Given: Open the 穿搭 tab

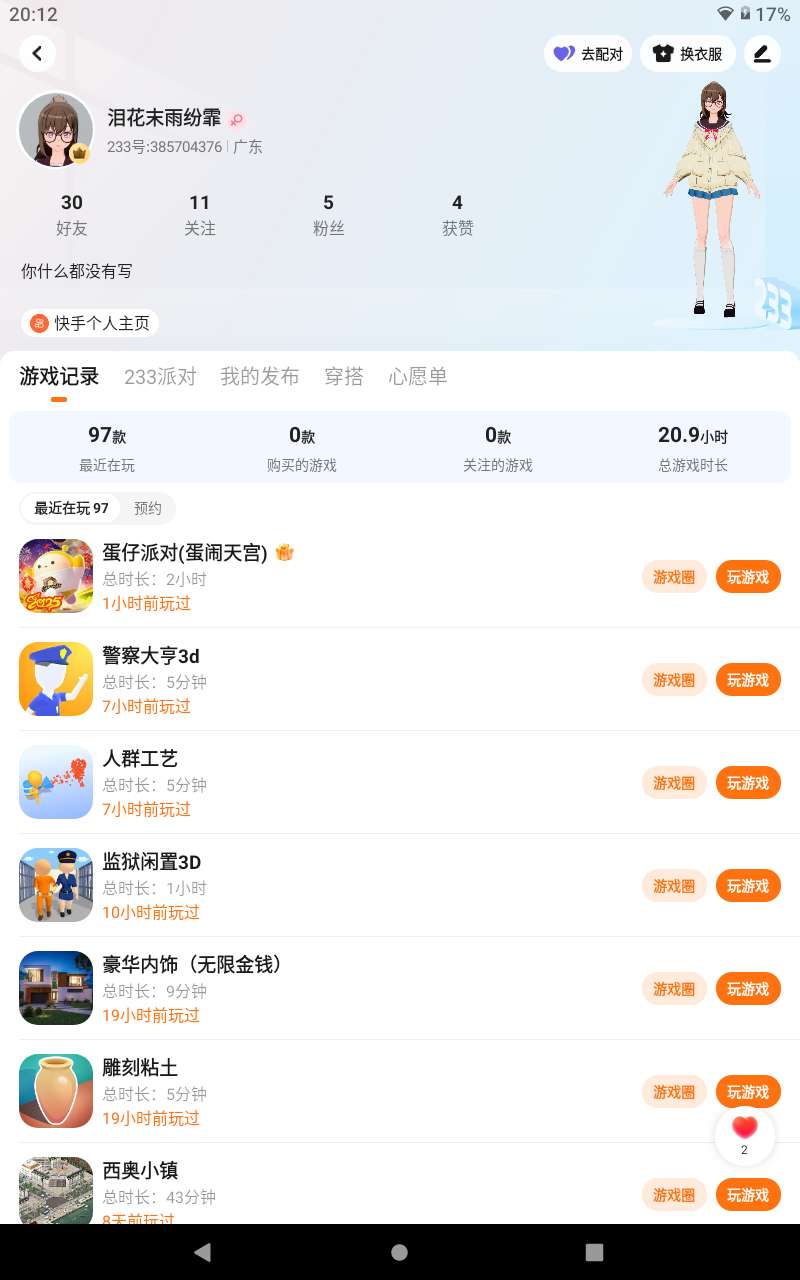Looking at the screenshot, I should tap(344, 377).
